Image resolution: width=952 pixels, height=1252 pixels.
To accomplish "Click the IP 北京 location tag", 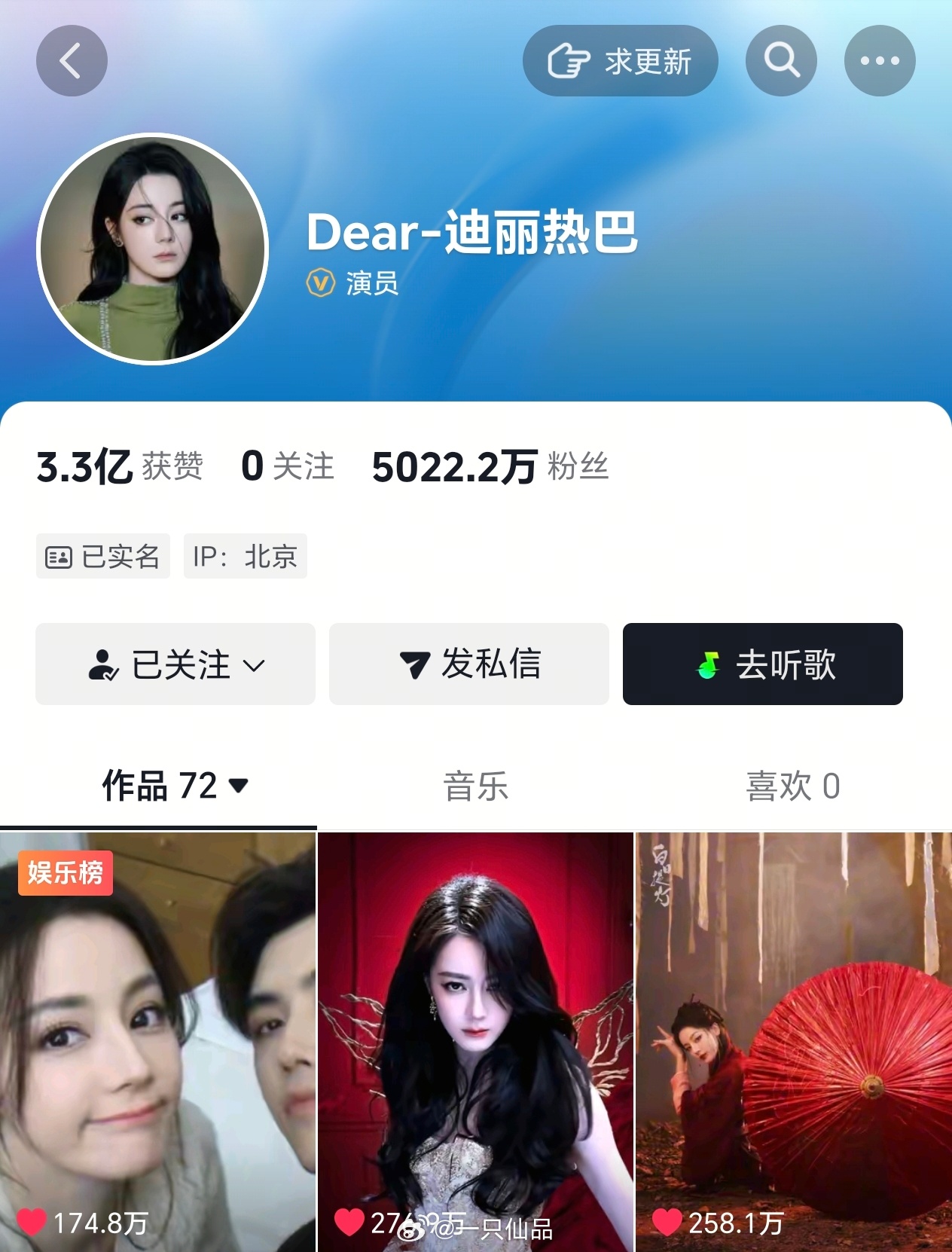I will point(246,557).
